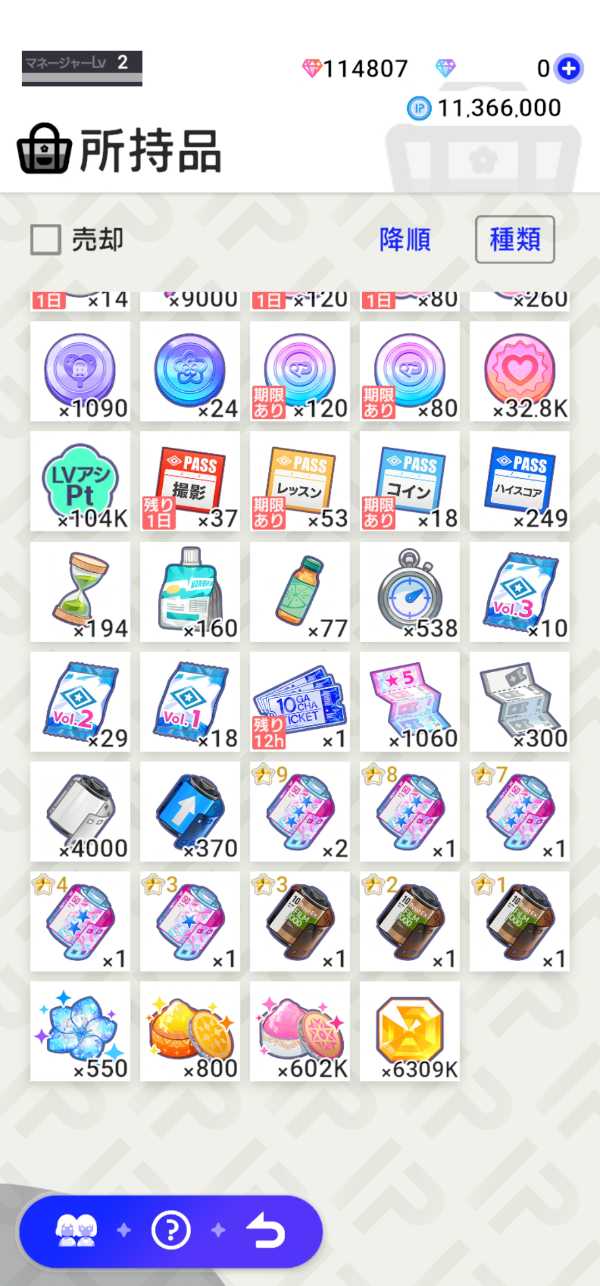The image size is (600, 1286).
Task: Tick the 売却 sell checkbox
Action: pyautogui.click(x=46, y=240)
